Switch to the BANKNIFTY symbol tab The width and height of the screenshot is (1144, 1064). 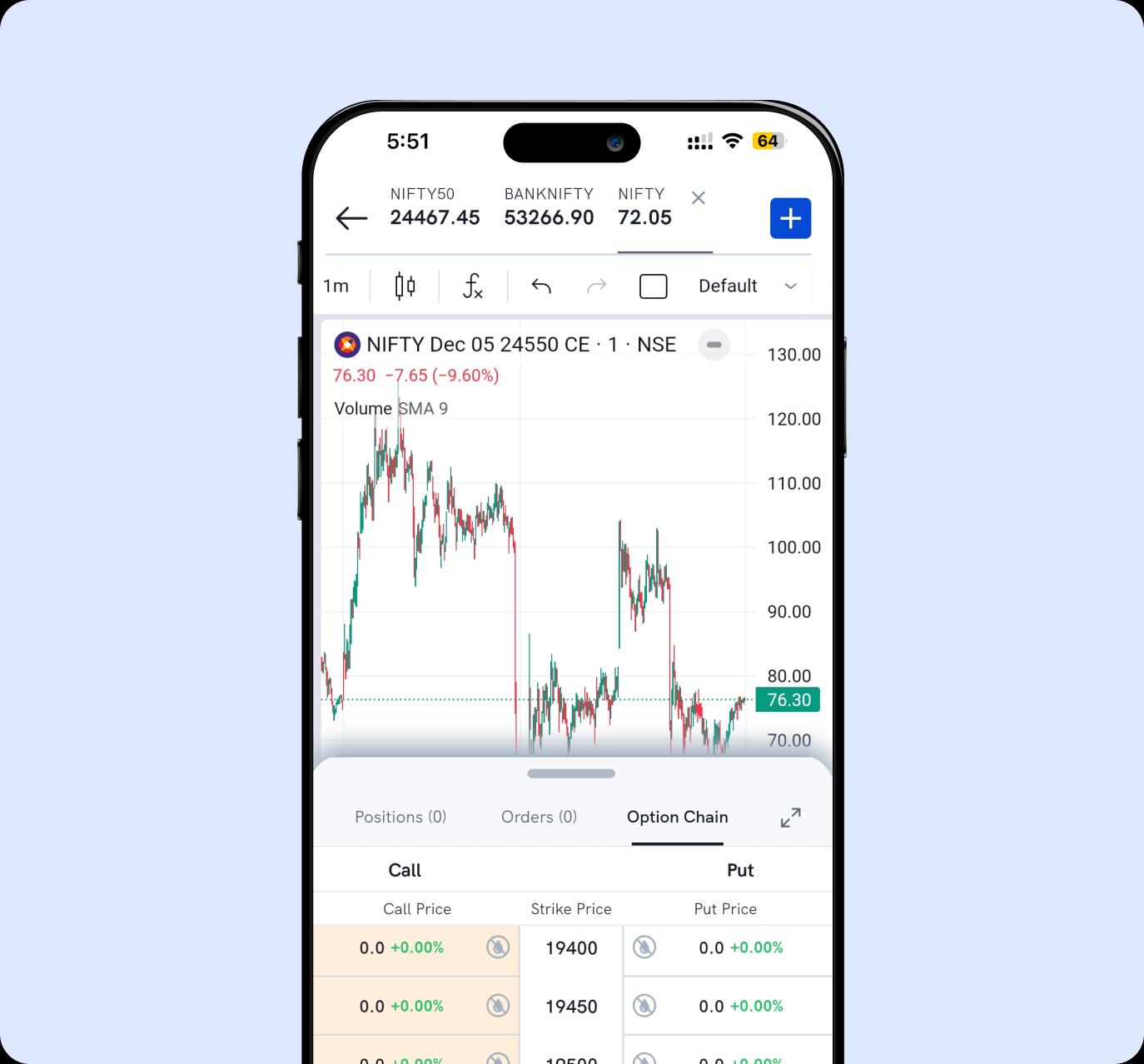[x=549, y=207]
